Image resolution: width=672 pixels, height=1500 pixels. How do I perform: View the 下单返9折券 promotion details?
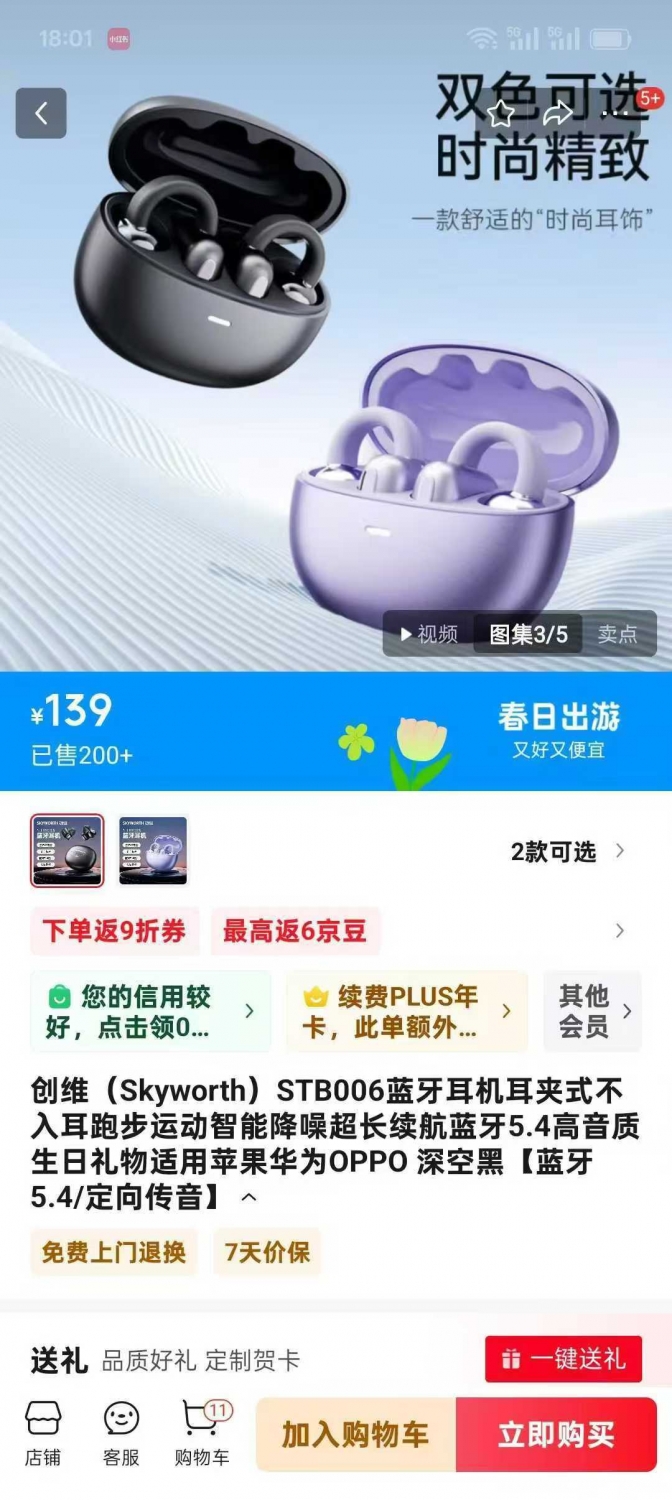tap(114, 931)
